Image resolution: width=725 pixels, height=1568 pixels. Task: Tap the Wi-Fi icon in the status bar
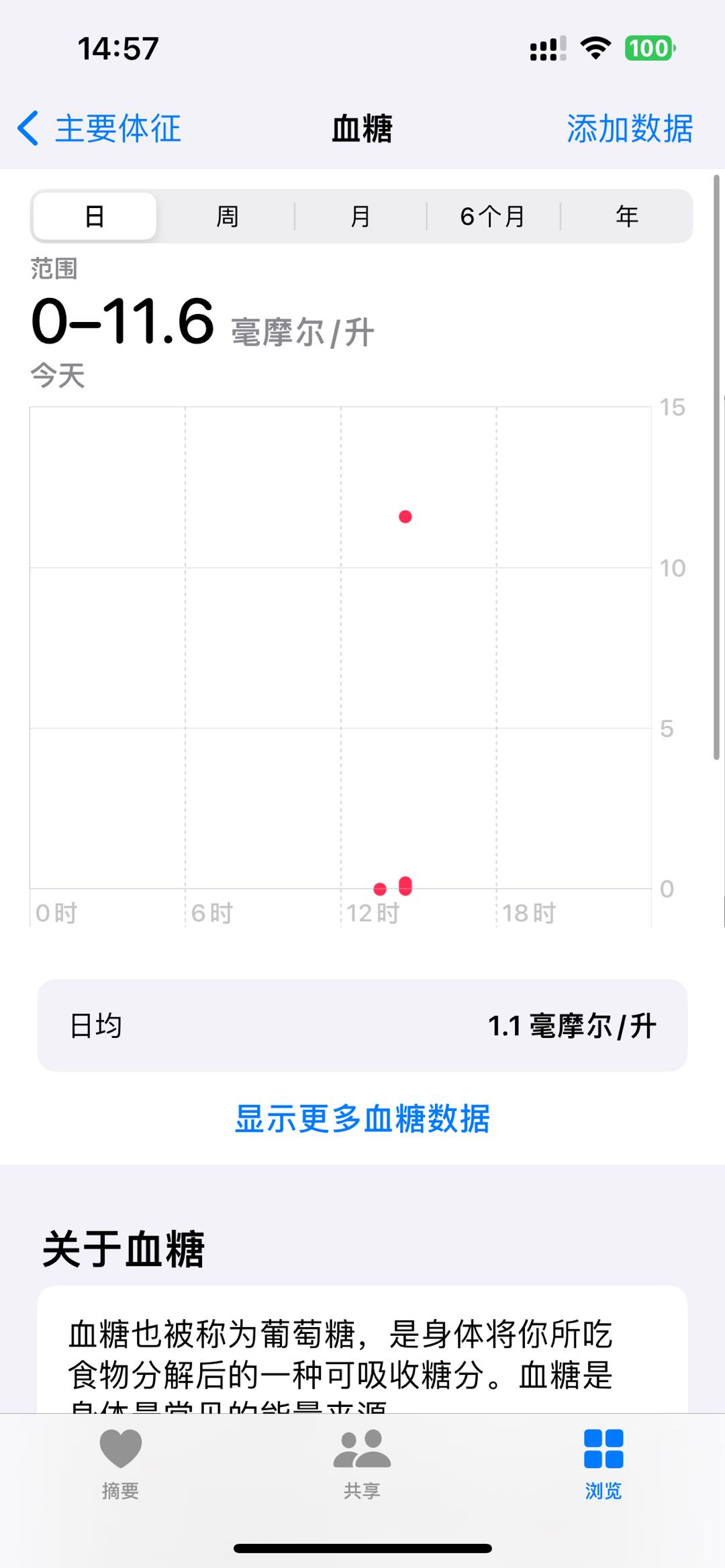pyautogui.click(x=593, y=47)
